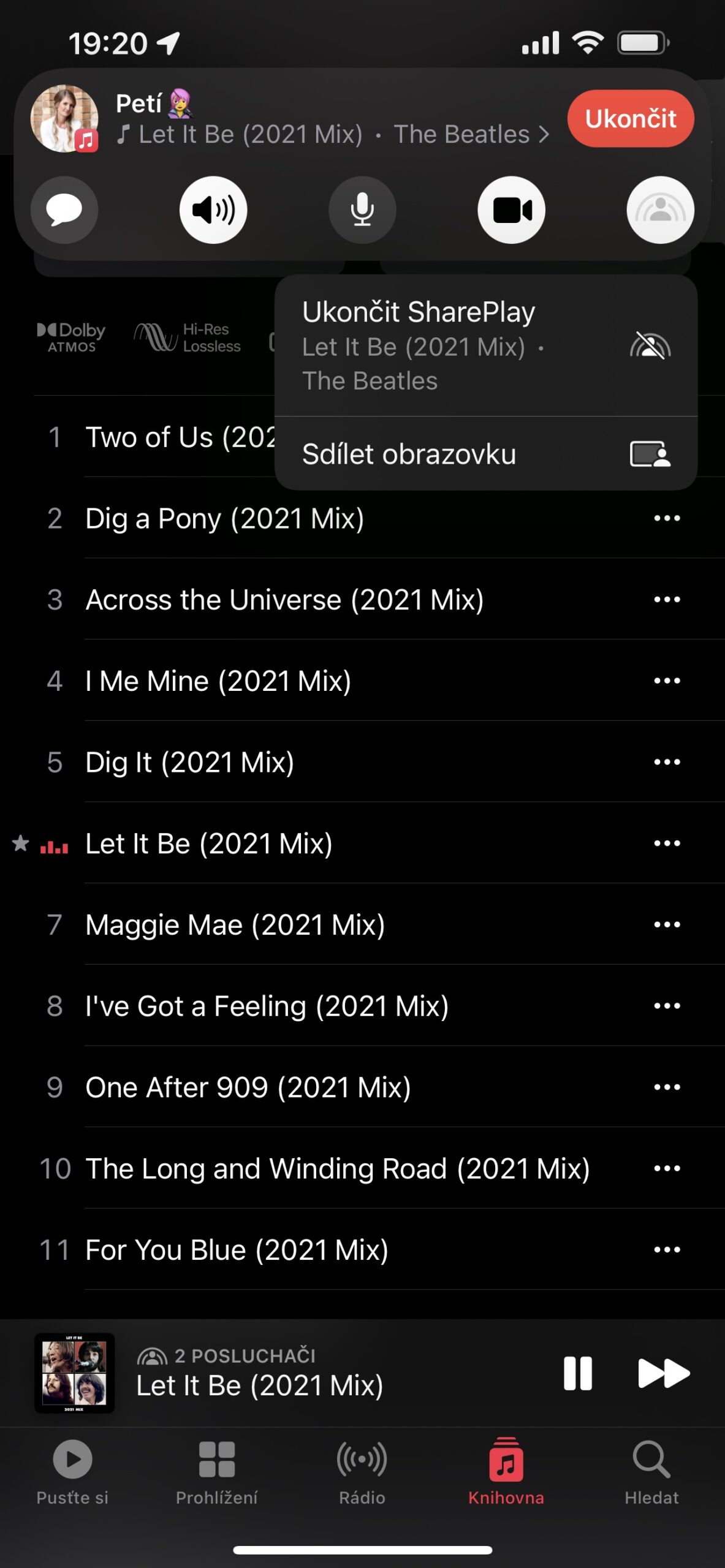The width and height of the screenshot is (725, 1568).
Task: Skip to the next track
Action: [x=663, y=1373]
